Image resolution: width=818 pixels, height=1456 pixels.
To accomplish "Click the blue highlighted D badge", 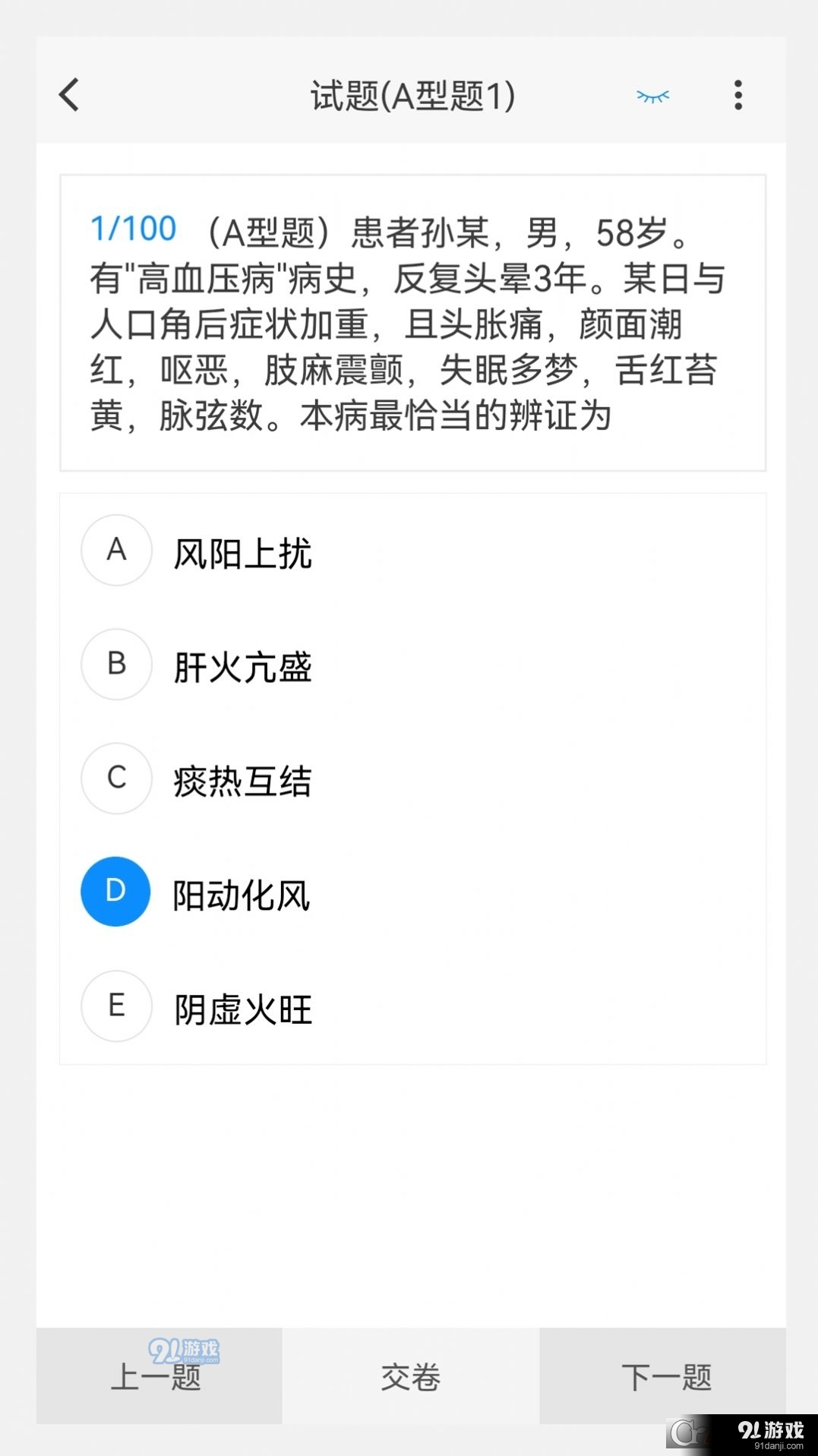I will click(x=115, y=892).
